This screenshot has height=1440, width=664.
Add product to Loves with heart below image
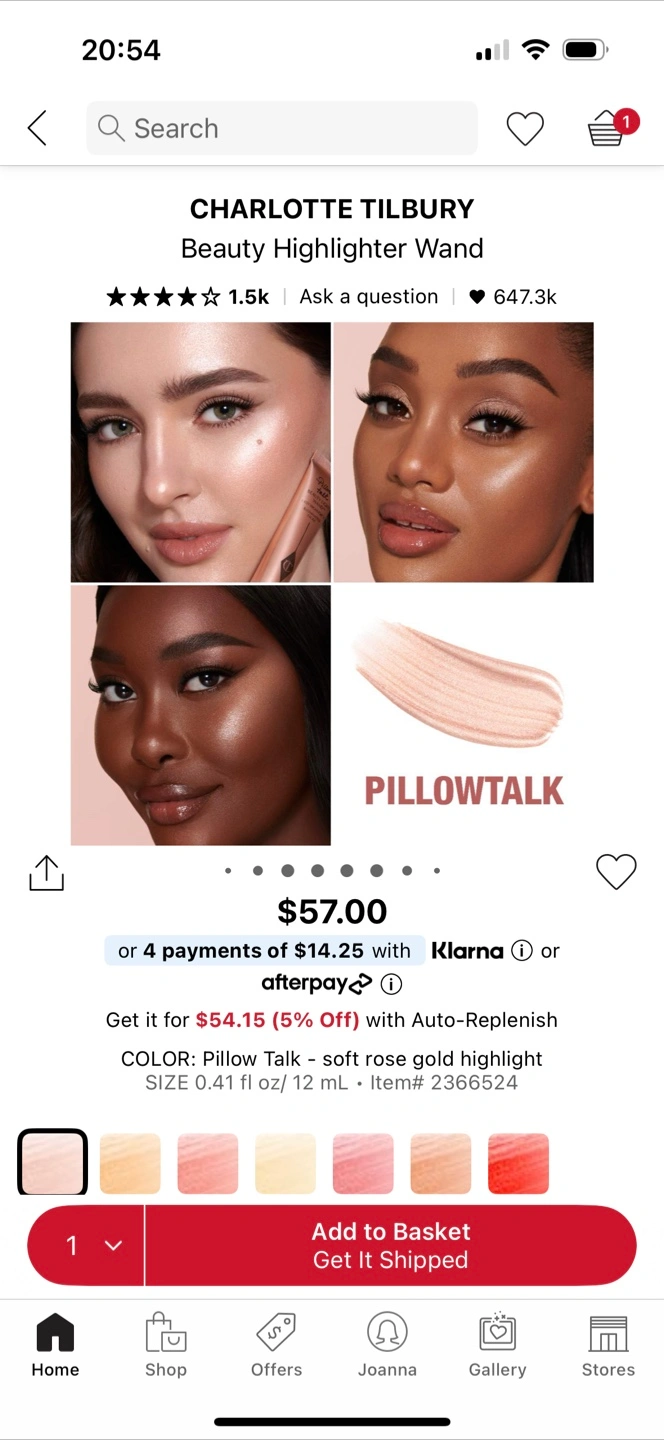coord(616,872)
